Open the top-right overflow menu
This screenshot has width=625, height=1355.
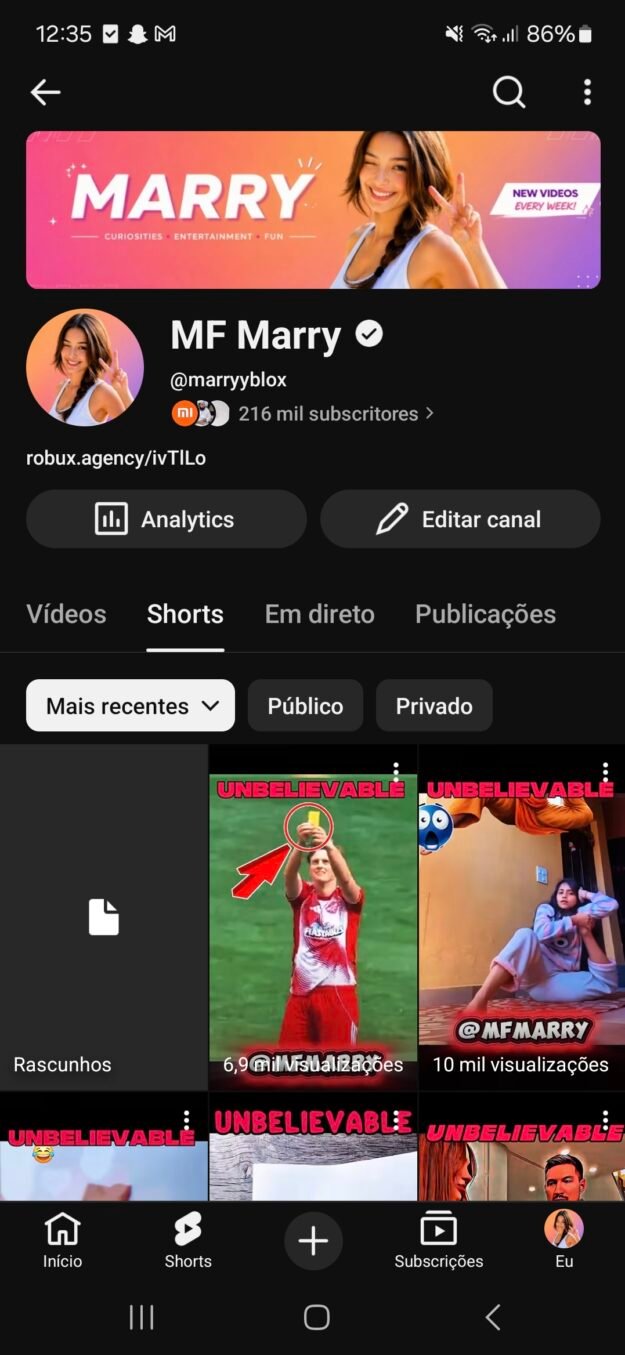coord(587,93)
